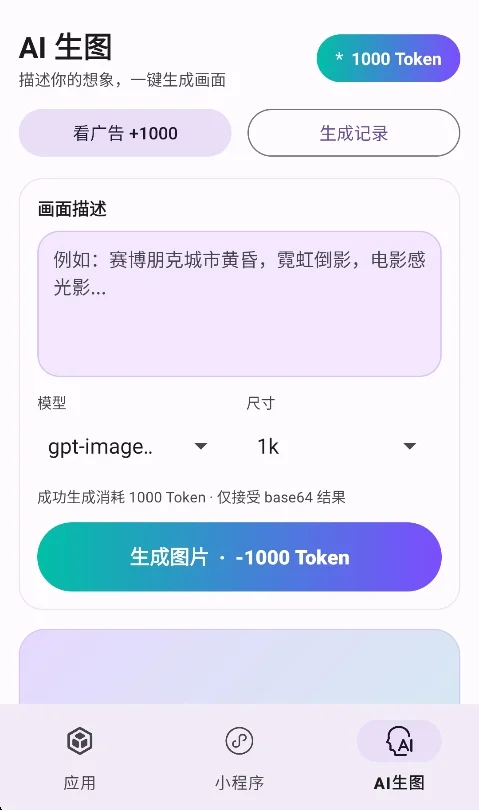479x810 pixels.
Task: Expand the 模型 gpt-image dropdown
Action: point(128,446)
